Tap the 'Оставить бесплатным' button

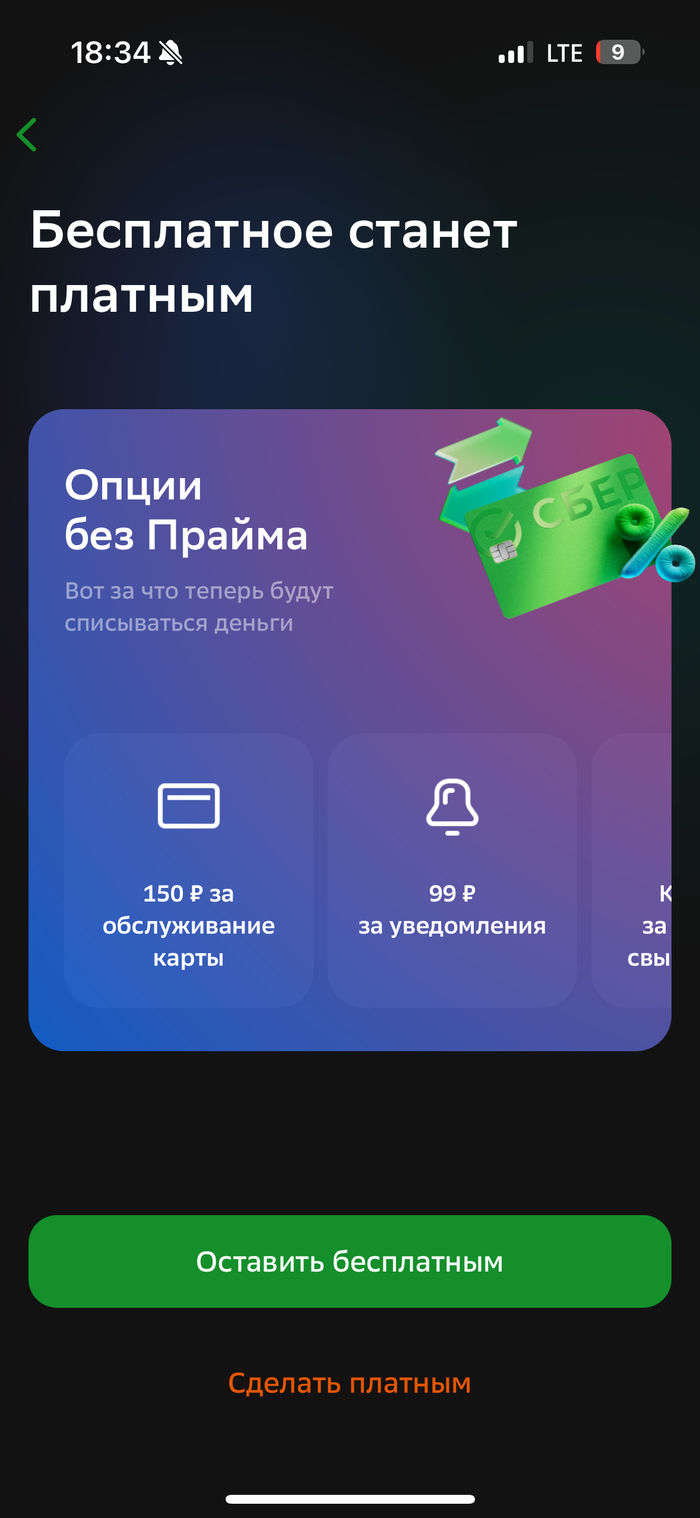349,1261
